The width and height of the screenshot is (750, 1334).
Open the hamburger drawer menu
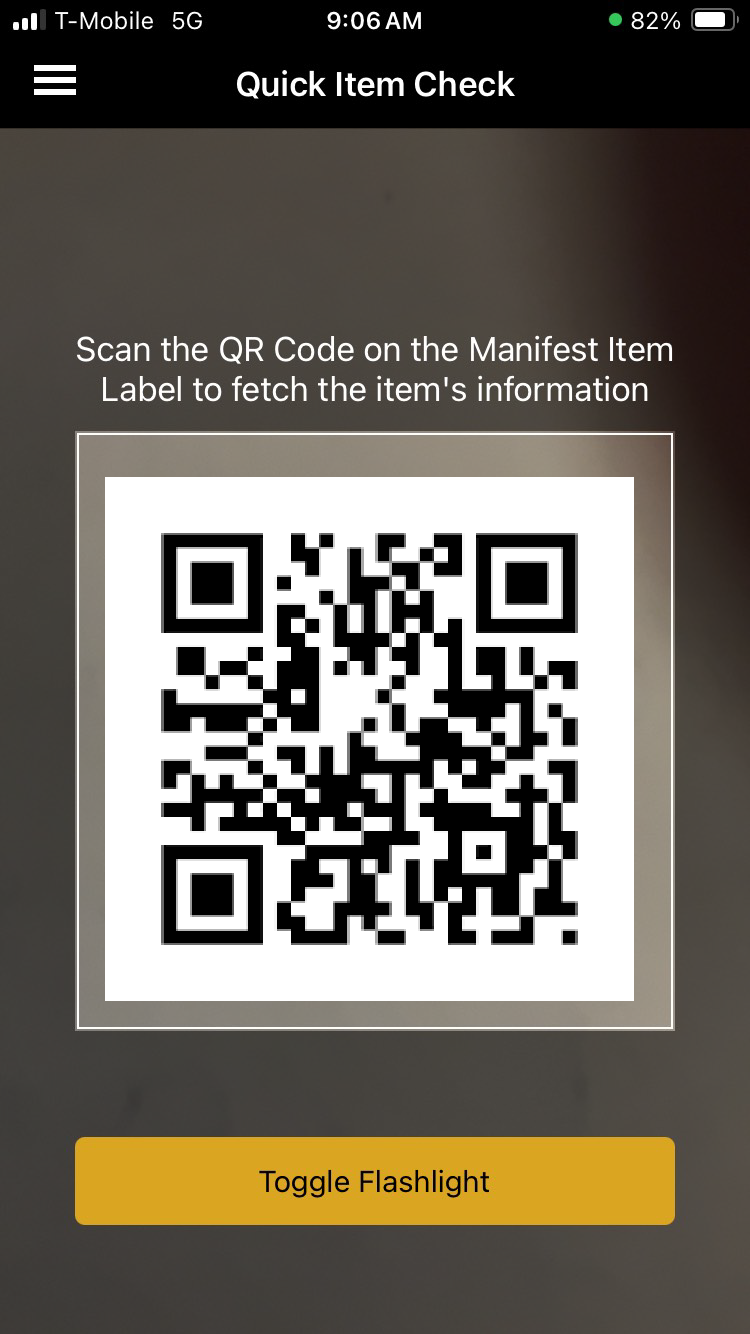pyautogui.click(x=55, y=81)
